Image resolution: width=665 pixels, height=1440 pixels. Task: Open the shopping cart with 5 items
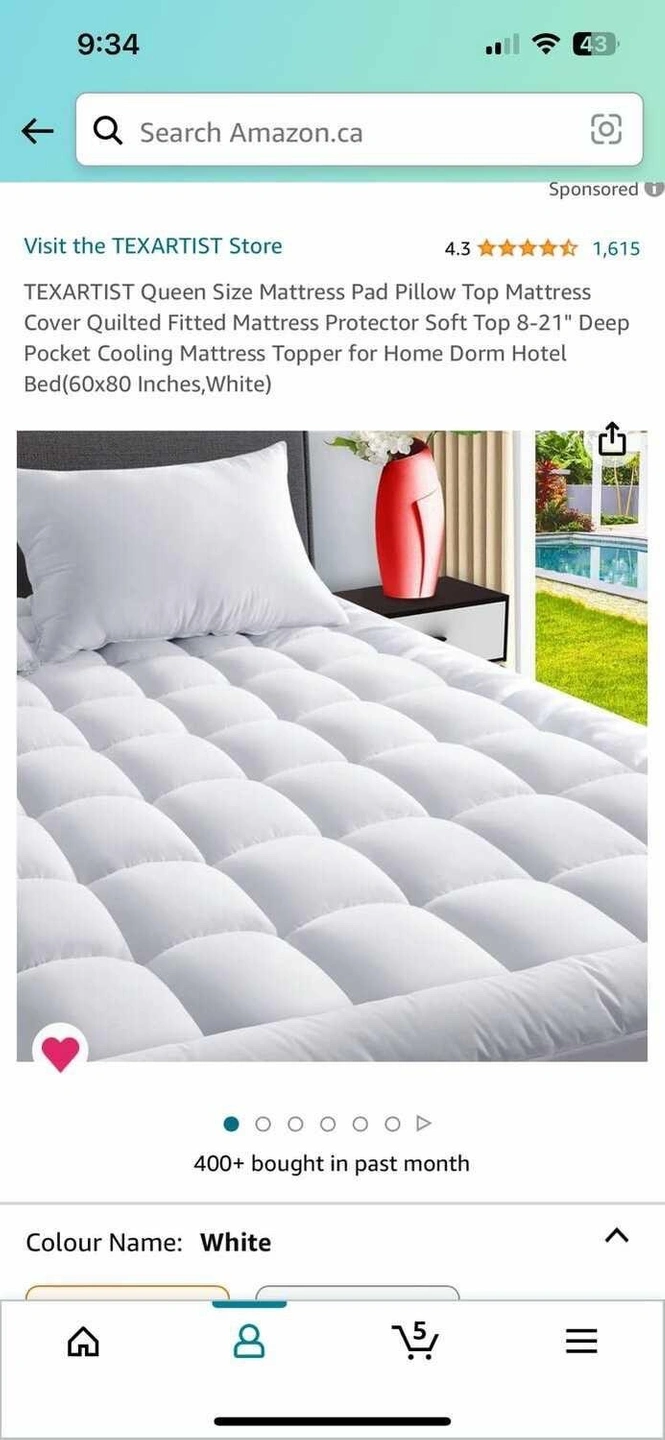pos(415,1340)
